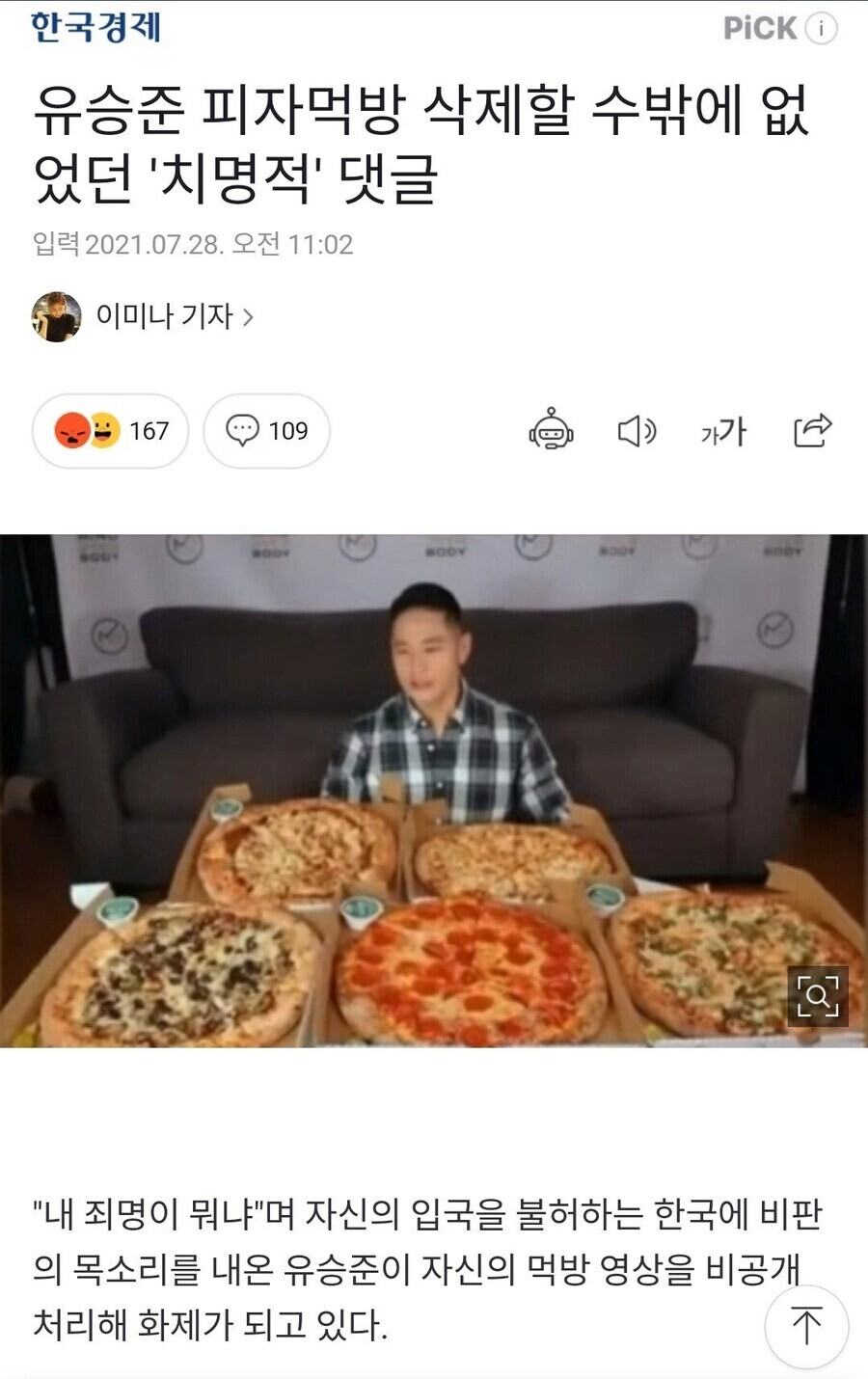The image size is (868, 1379).
Task: Jump back to the top of the page
Action: (x=806, y=1326)
